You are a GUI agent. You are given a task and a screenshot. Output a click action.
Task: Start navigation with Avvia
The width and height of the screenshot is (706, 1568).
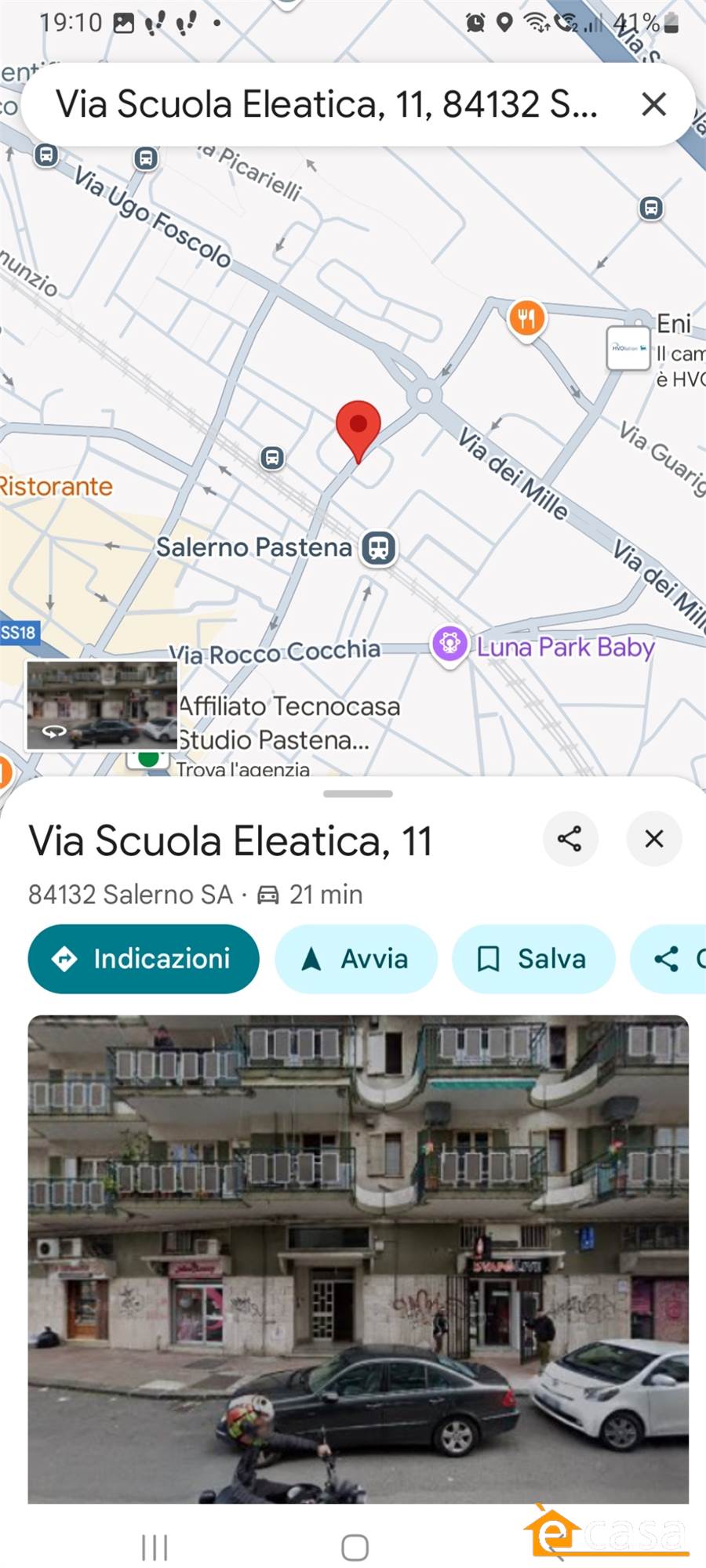(356, 959)
